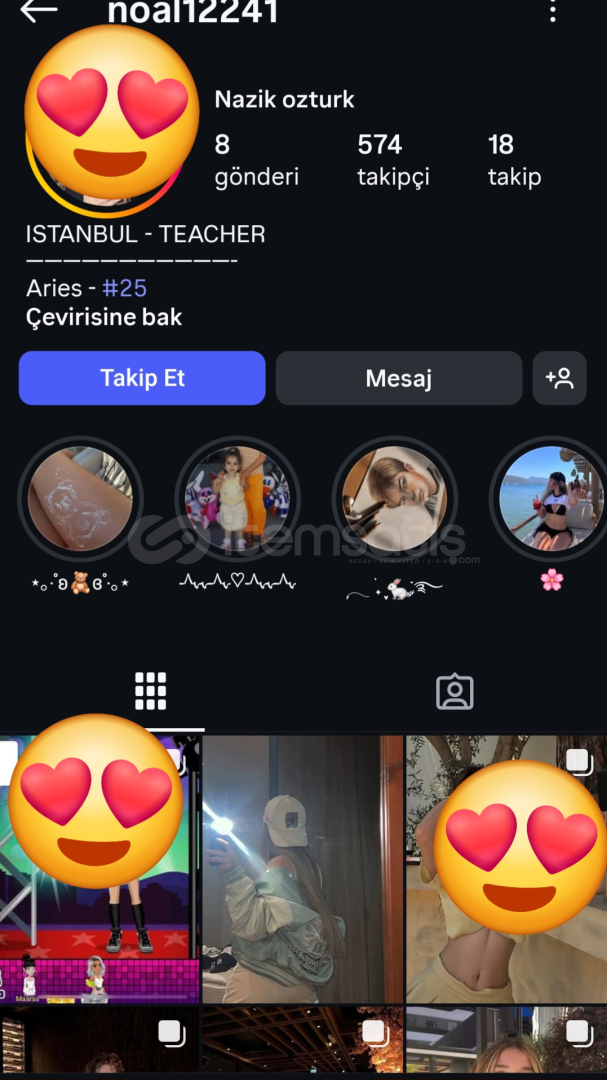Tap Çevirisine bak to translate bio

coord(104,318)
